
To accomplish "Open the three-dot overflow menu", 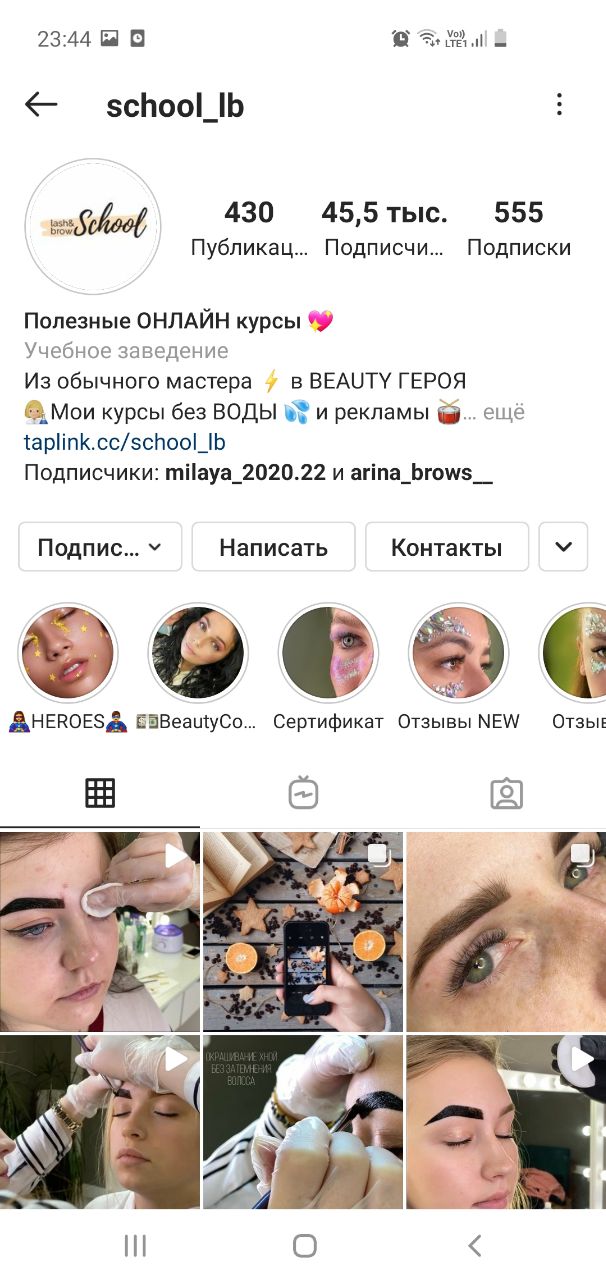I will 559,104.
